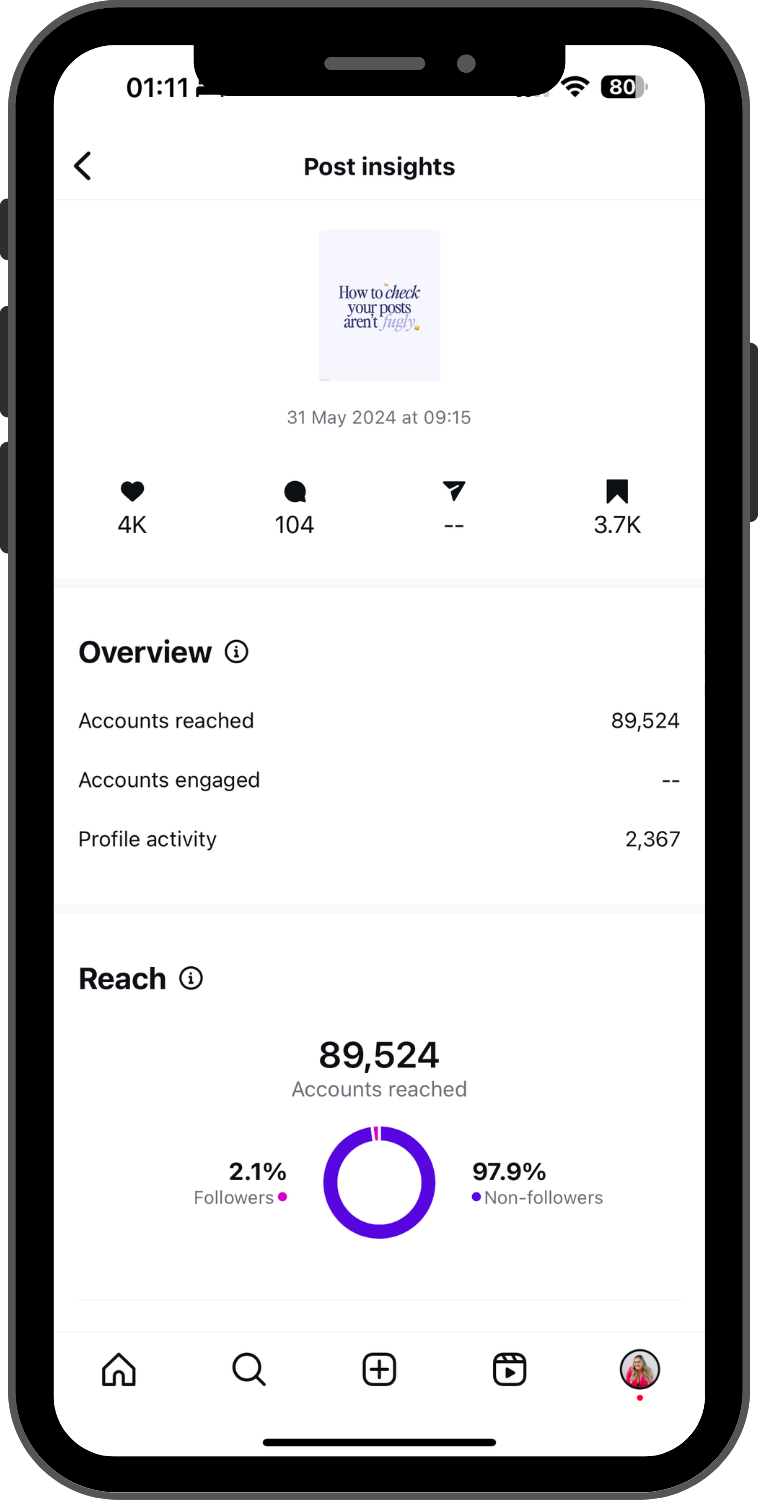Show info about Reach section
Image resolution: width=759 pixels, height=1500 pixels.
(x=191, y=978)
